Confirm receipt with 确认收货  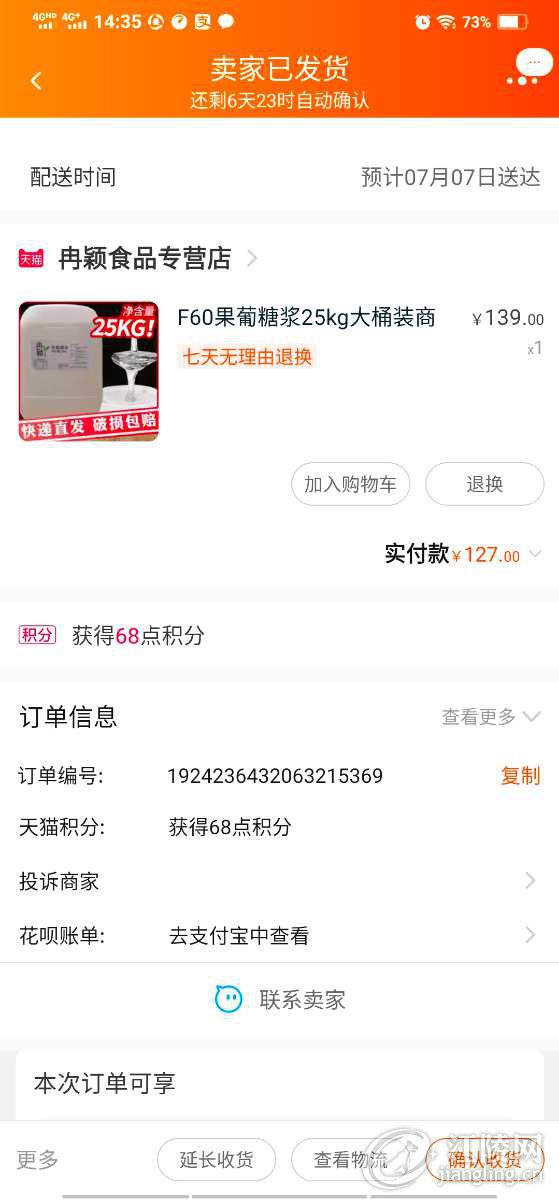tap(484, 1159)
